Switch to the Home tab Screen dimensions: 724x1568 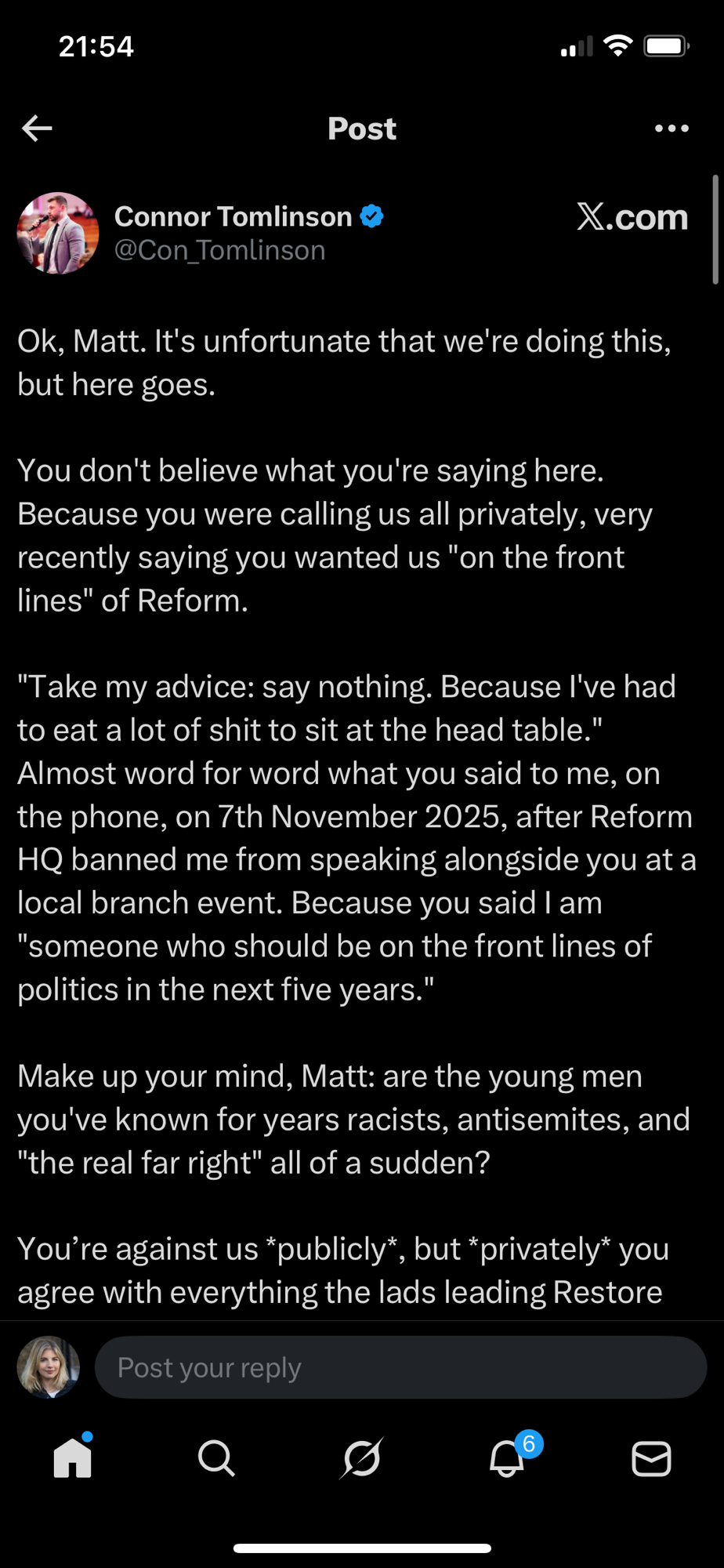tap(73, 1458)
